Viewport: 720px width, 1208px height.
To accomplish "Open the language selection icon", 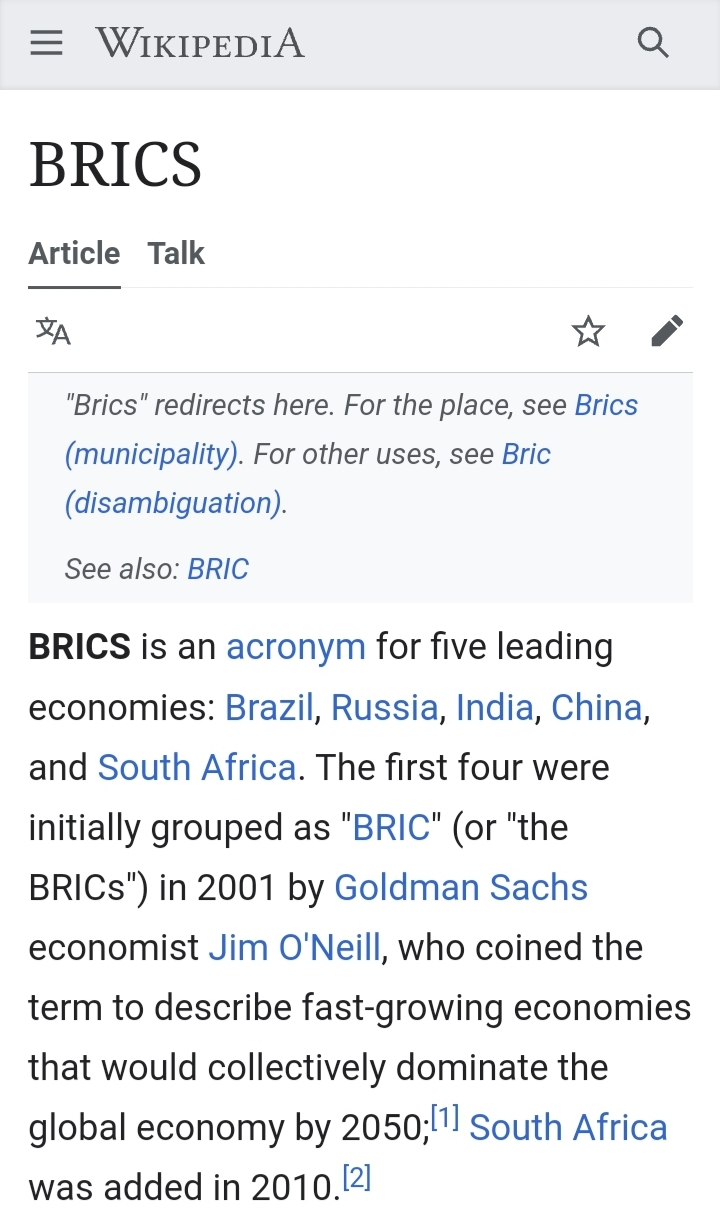I will click(53, 330).
